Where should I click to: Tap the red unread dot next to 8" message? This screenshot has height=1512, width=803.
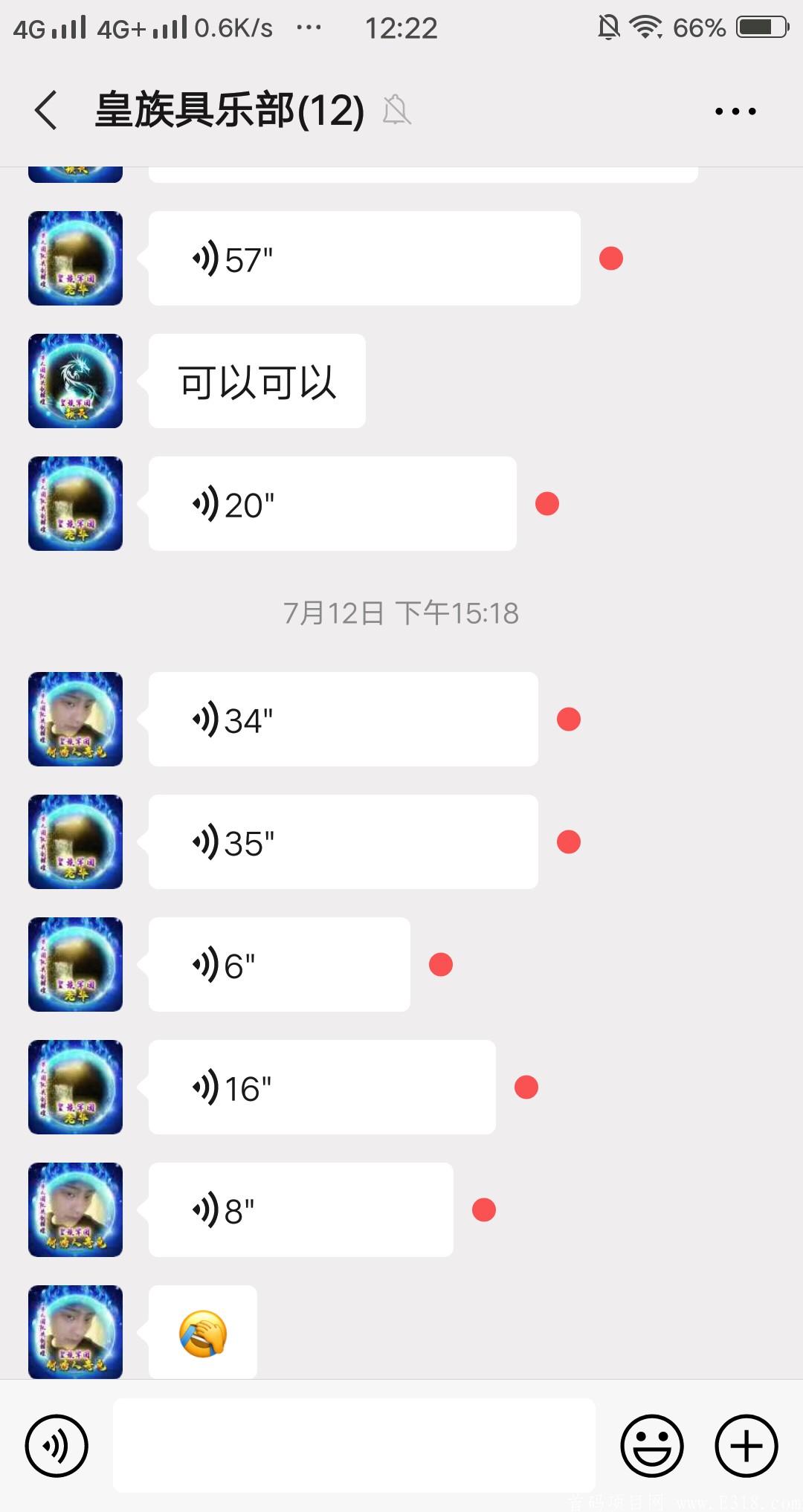click(483, 1209)
